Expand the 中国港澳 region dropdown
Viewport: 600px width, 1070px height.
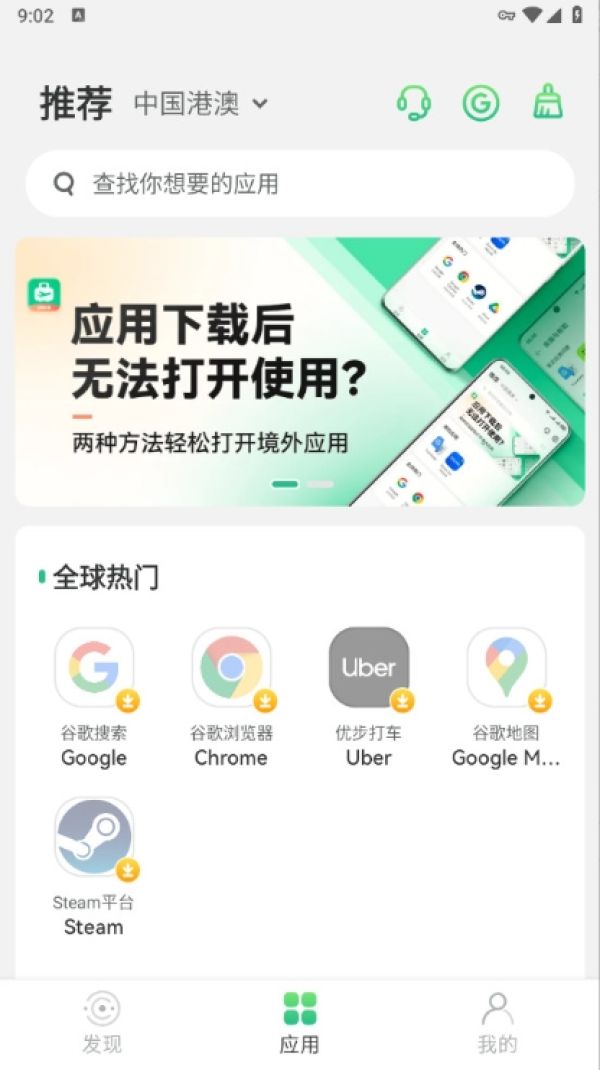tap(201, 104)
